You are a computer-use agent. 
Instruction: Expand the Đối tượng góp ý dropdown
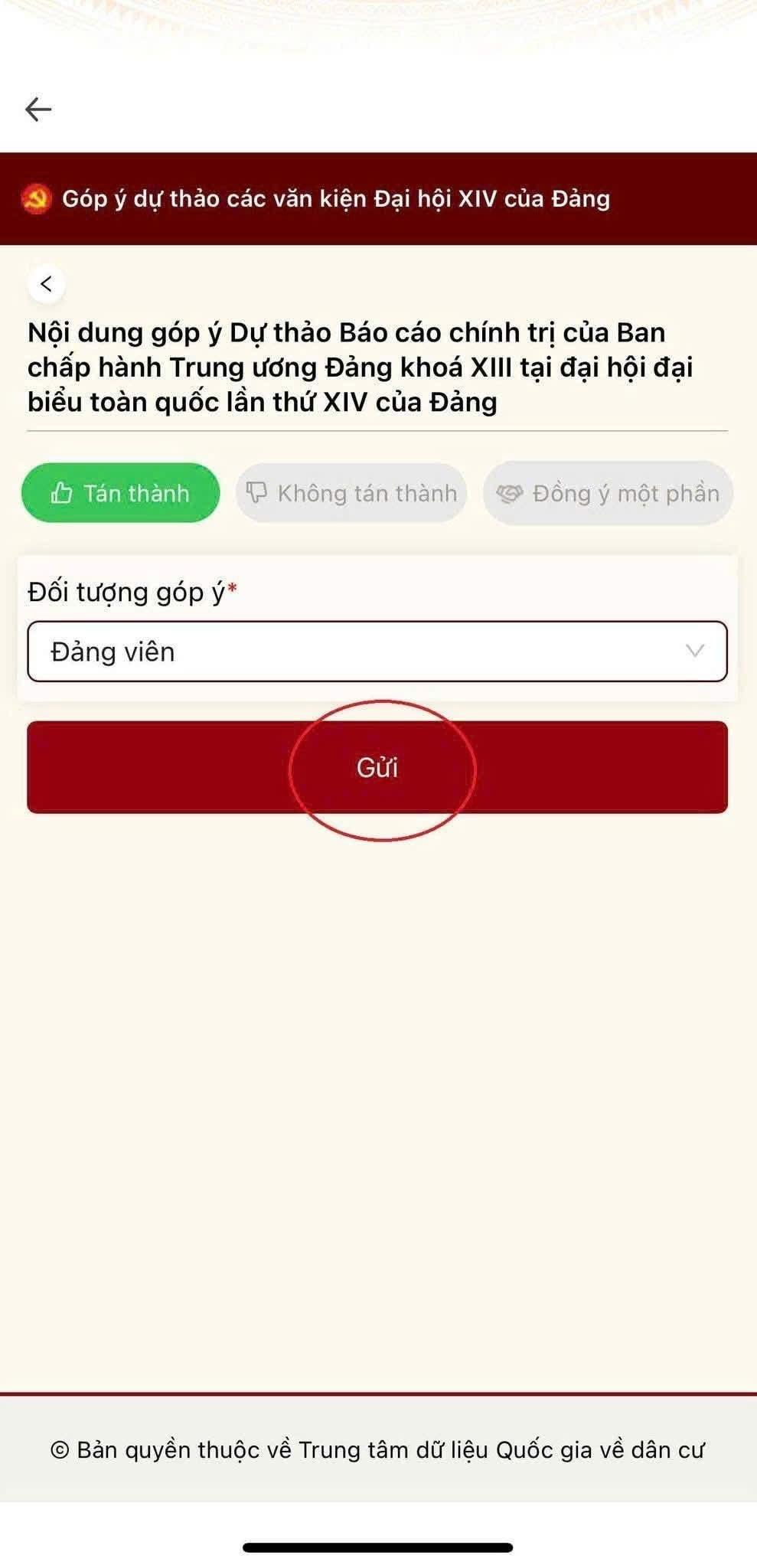click(x=377, y=652)
